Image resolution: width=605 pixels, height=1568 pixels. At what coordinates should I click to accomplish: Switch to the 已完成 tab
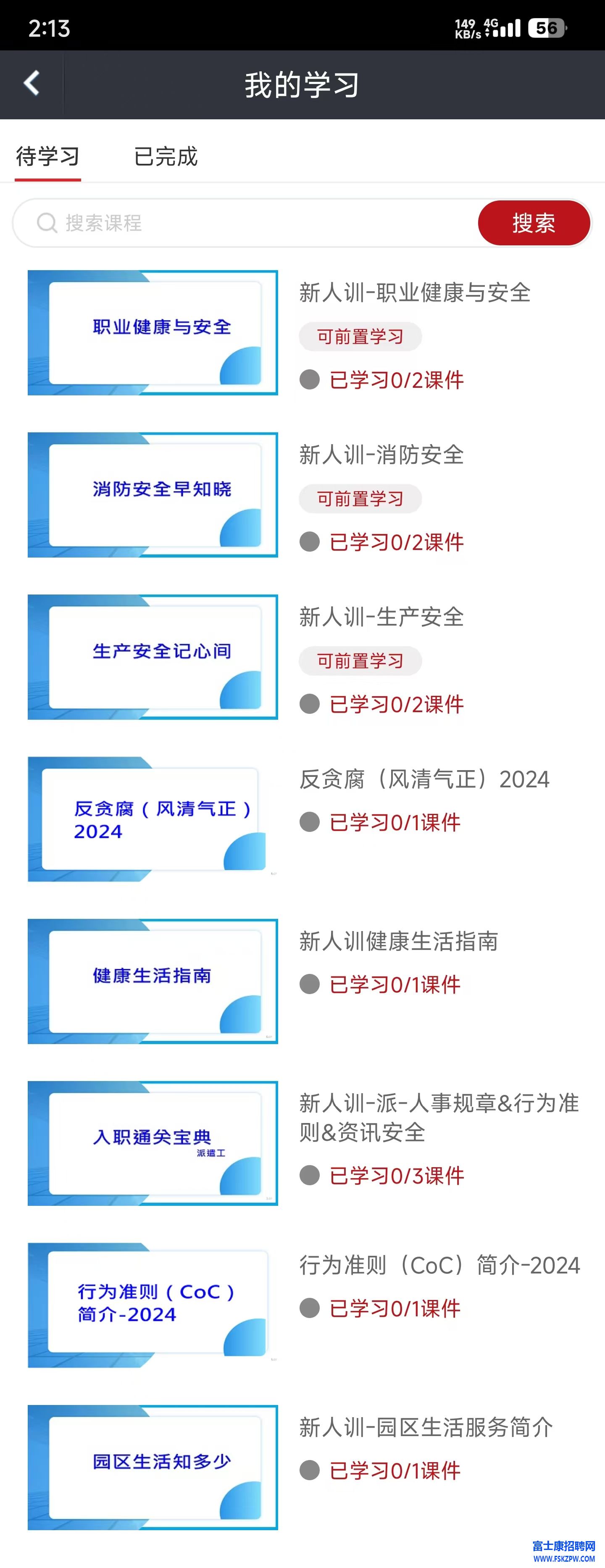pyautogui.click(x=165, y=156)
